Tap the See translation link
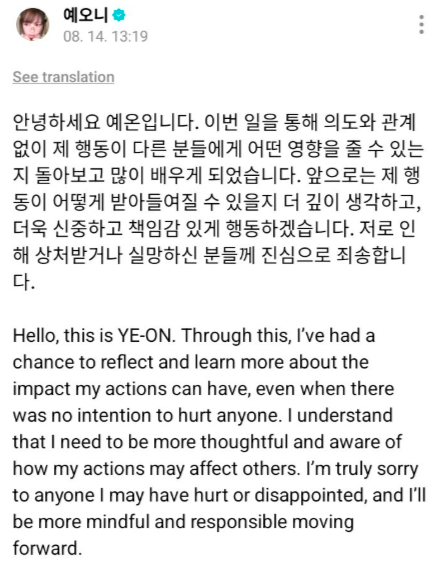This screenshot has width=446, height=564. tap(63, 77)
